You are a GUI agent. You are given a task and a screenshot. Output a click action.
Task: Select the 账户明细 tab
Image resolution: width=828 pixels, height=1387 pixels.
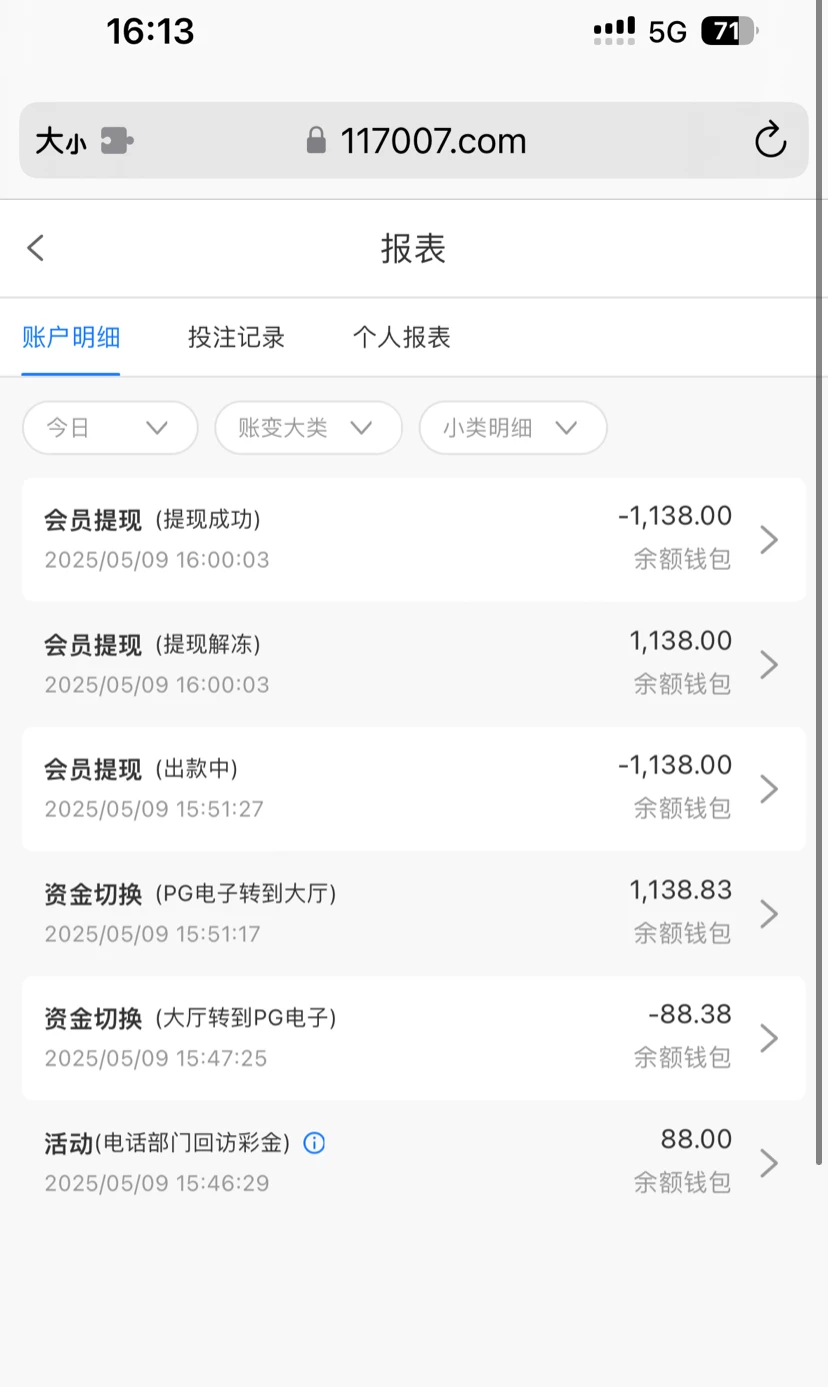[x=71, y=337]
